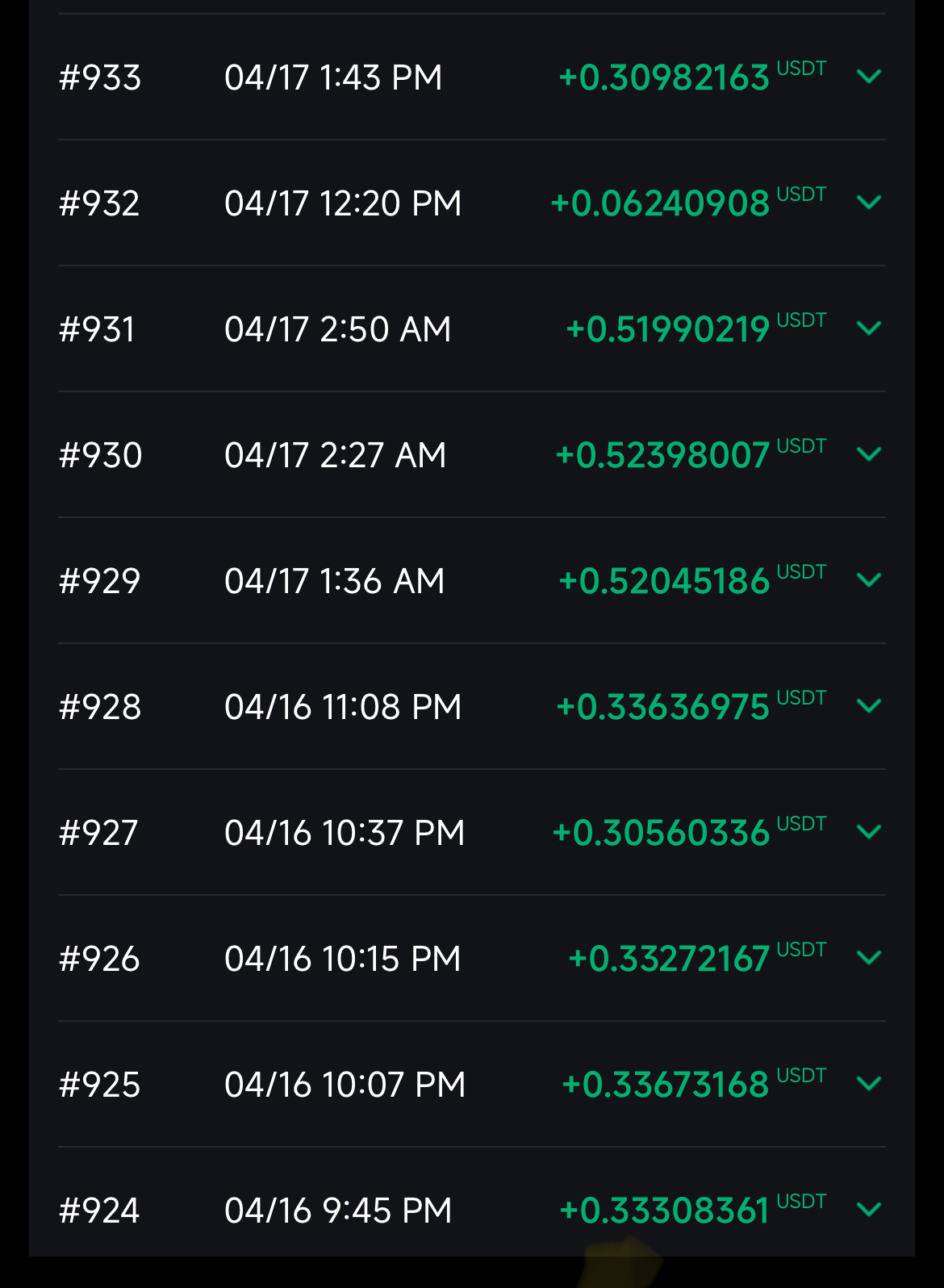The height and width of the screenshot is (1288, 944).
Task: Expand details for transaction #933
Action: tap(868, 77)
